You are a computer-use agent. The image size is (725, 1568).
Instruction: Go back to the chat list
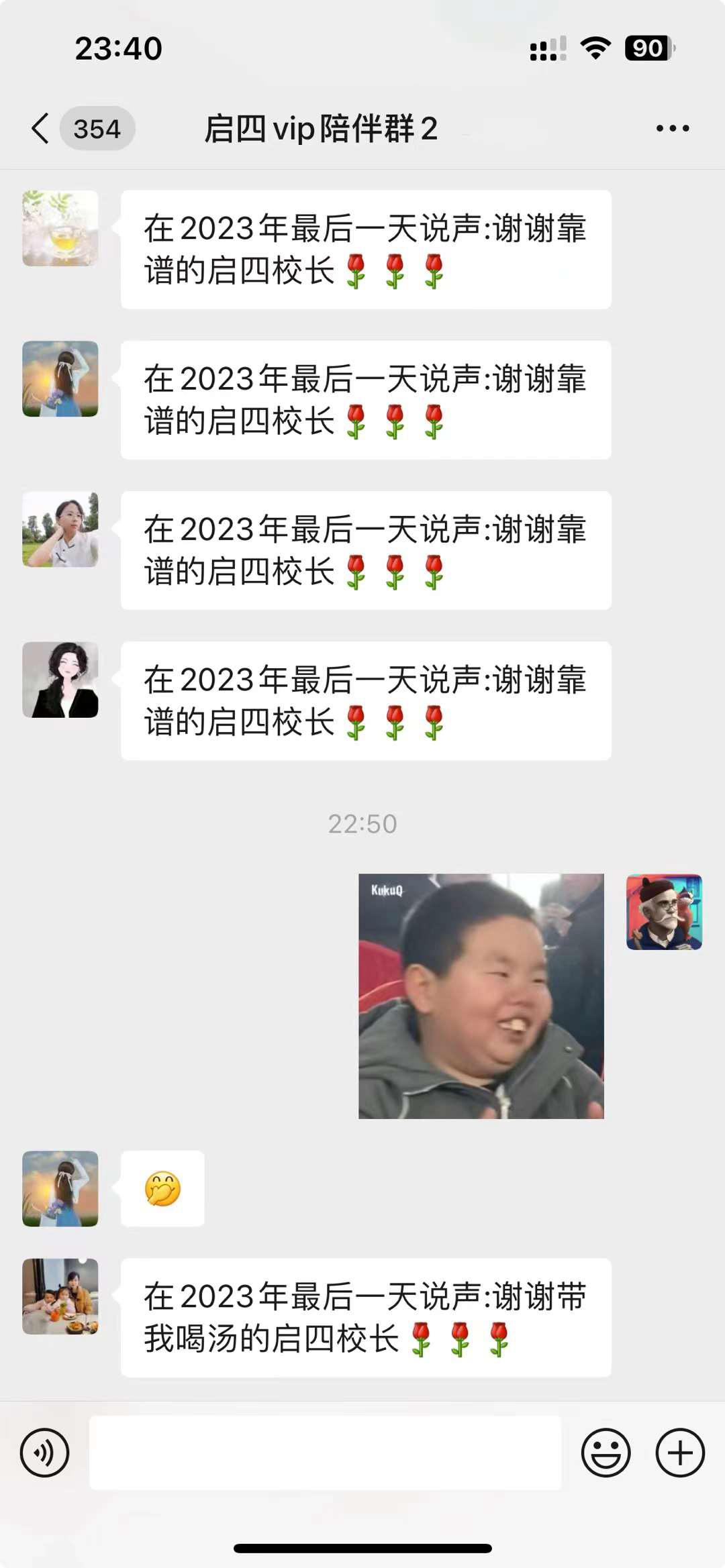[42, 128]
